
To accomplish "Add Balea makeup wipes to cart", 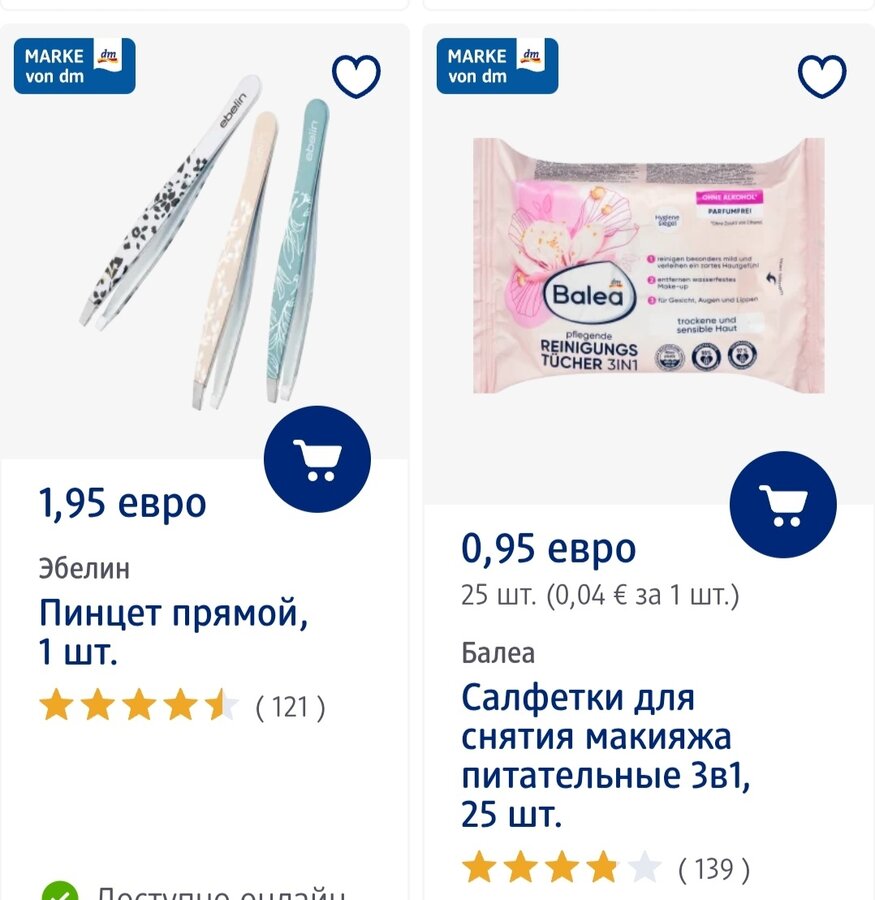I will (x=782, y=504).
